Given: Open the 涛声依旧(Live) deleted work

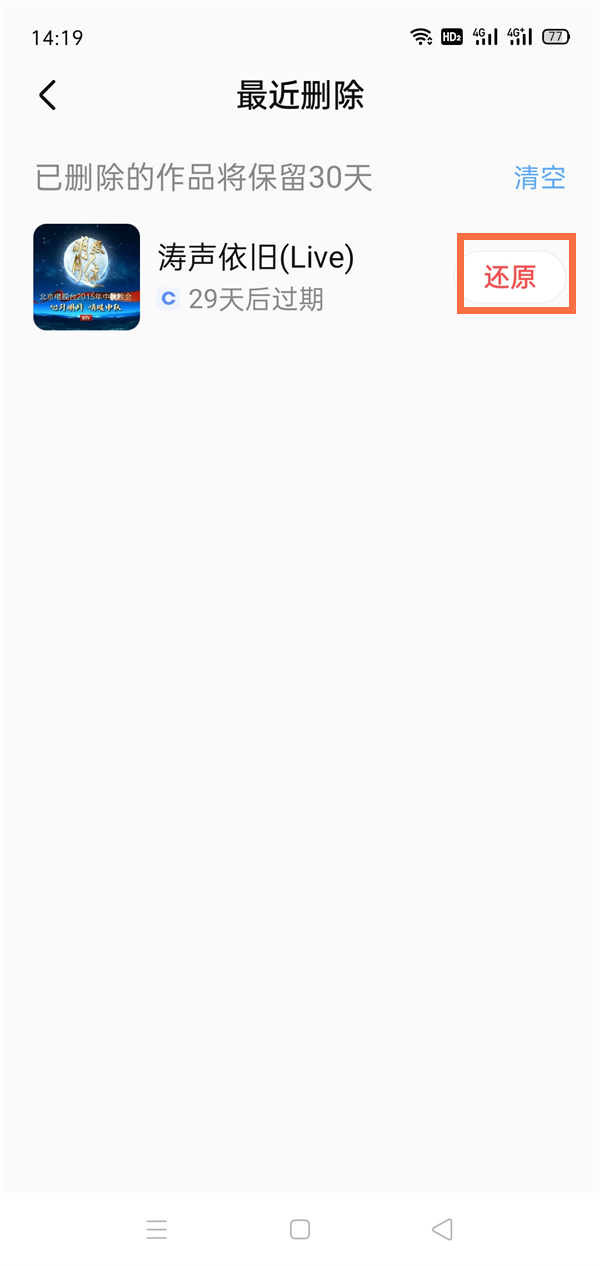Looking at the screenshot, I should click(256, 258).
